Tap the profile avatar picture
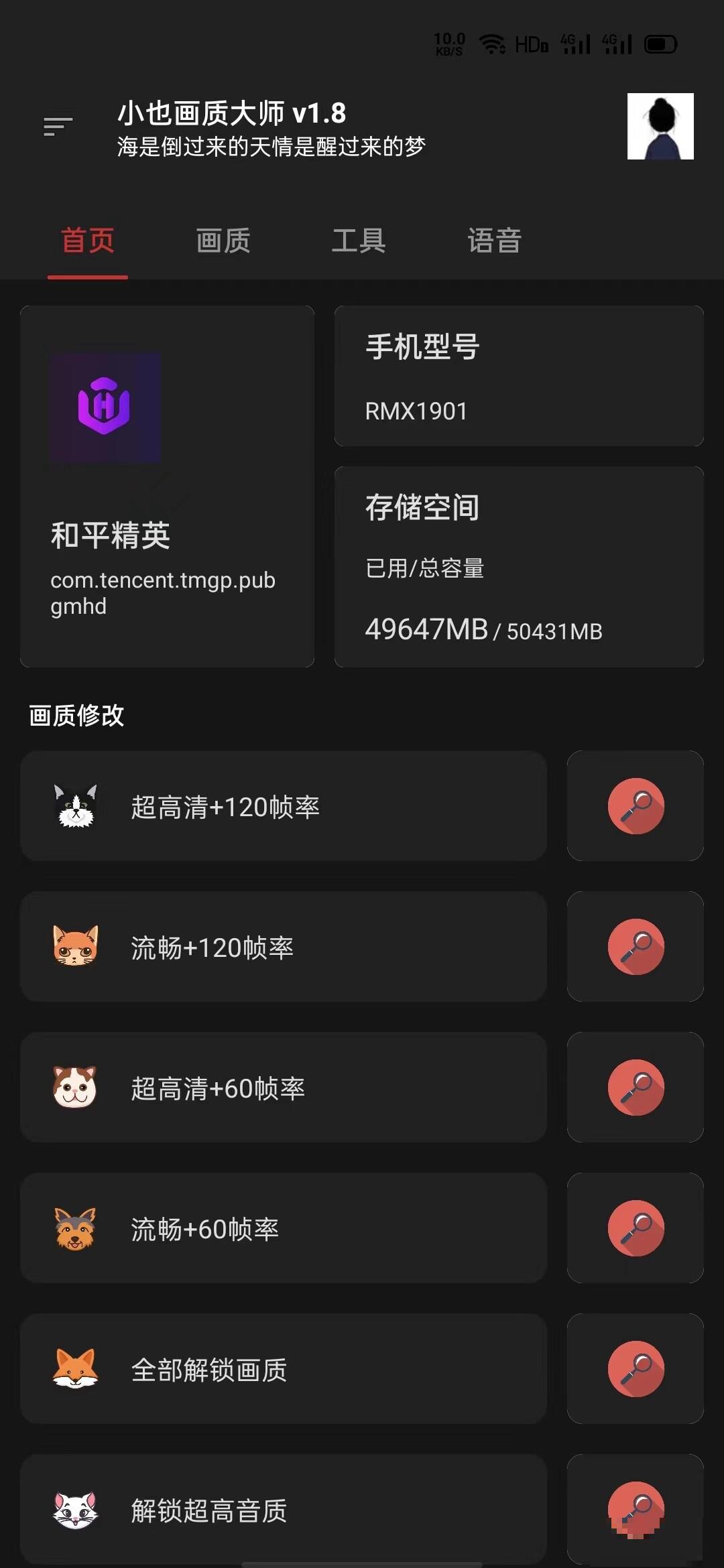The image size is (724, 1568). click(x=660, y=126)
